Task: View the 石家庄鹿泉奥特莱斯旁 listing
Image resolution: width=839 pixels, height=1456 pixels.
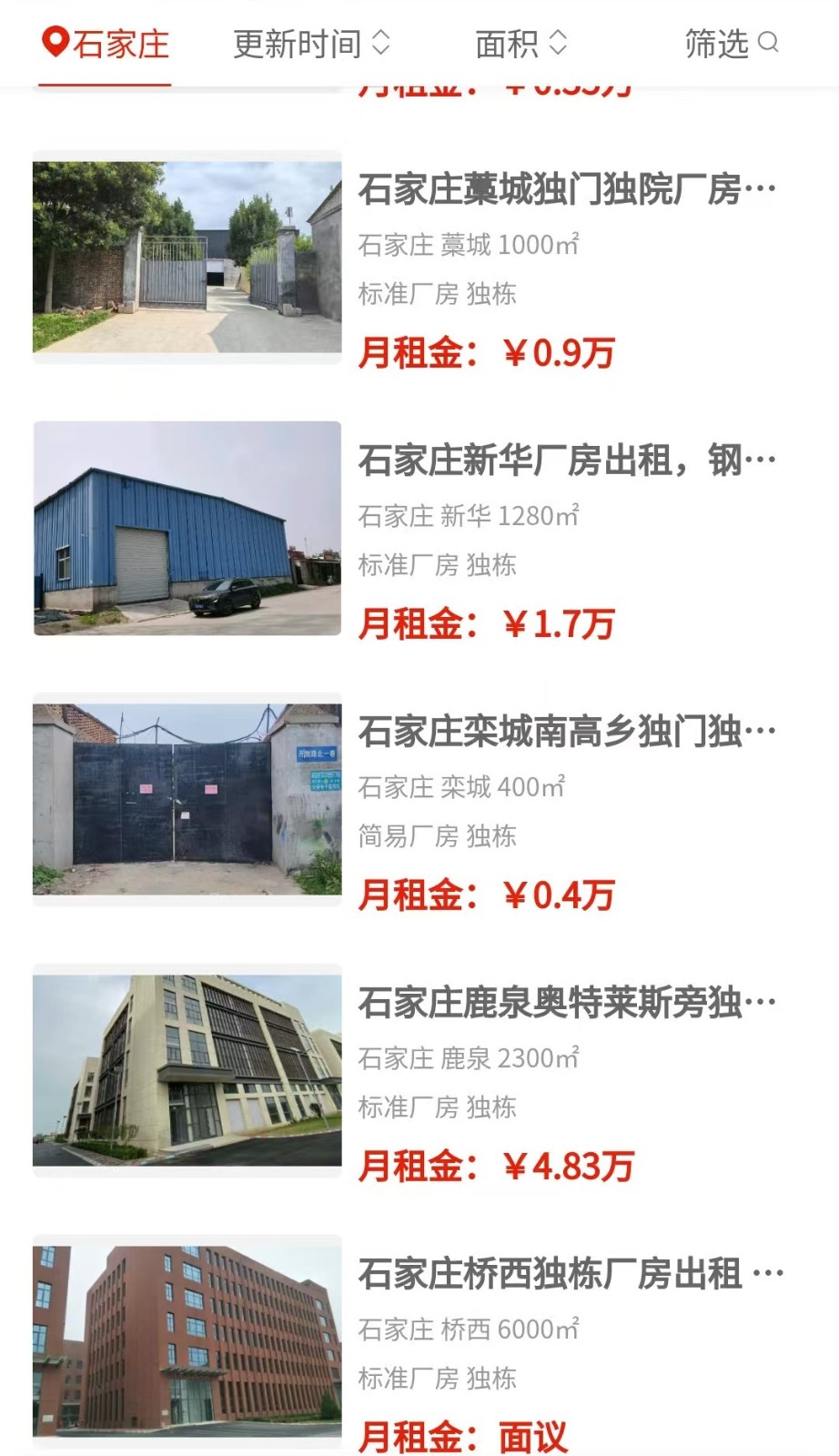Action: [x=566, y=1003]
